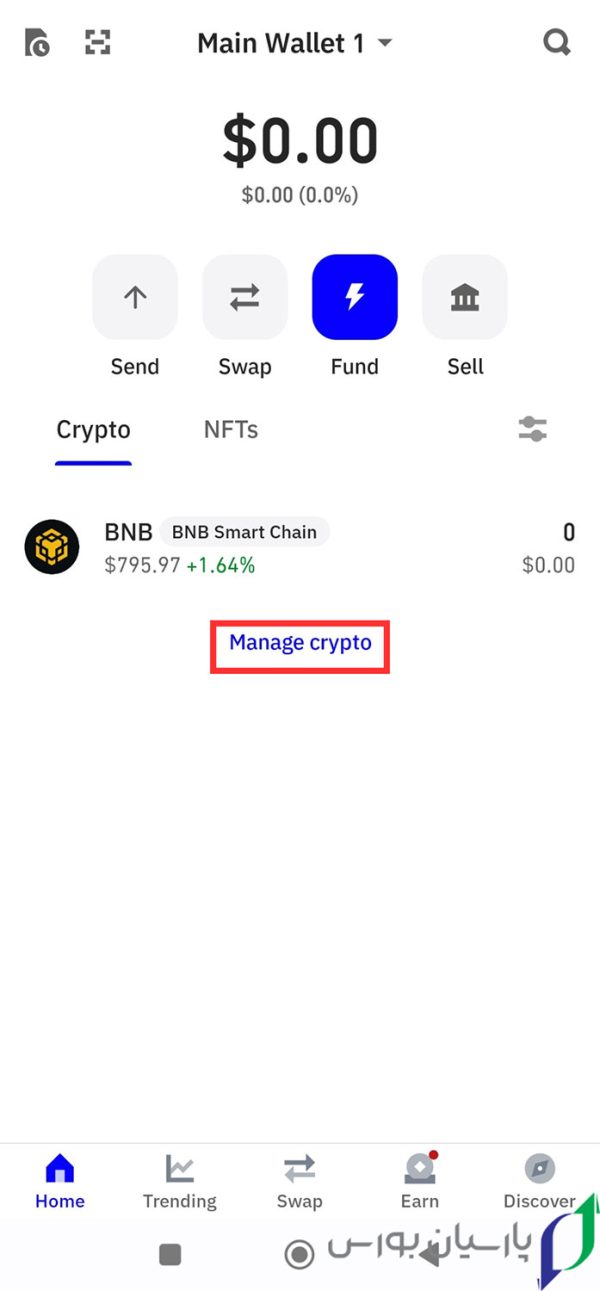Expand the Main Wallet 1 dropdown
Image resolution: width=600 pixels, height=1291 pixels.
coord(295,43)
